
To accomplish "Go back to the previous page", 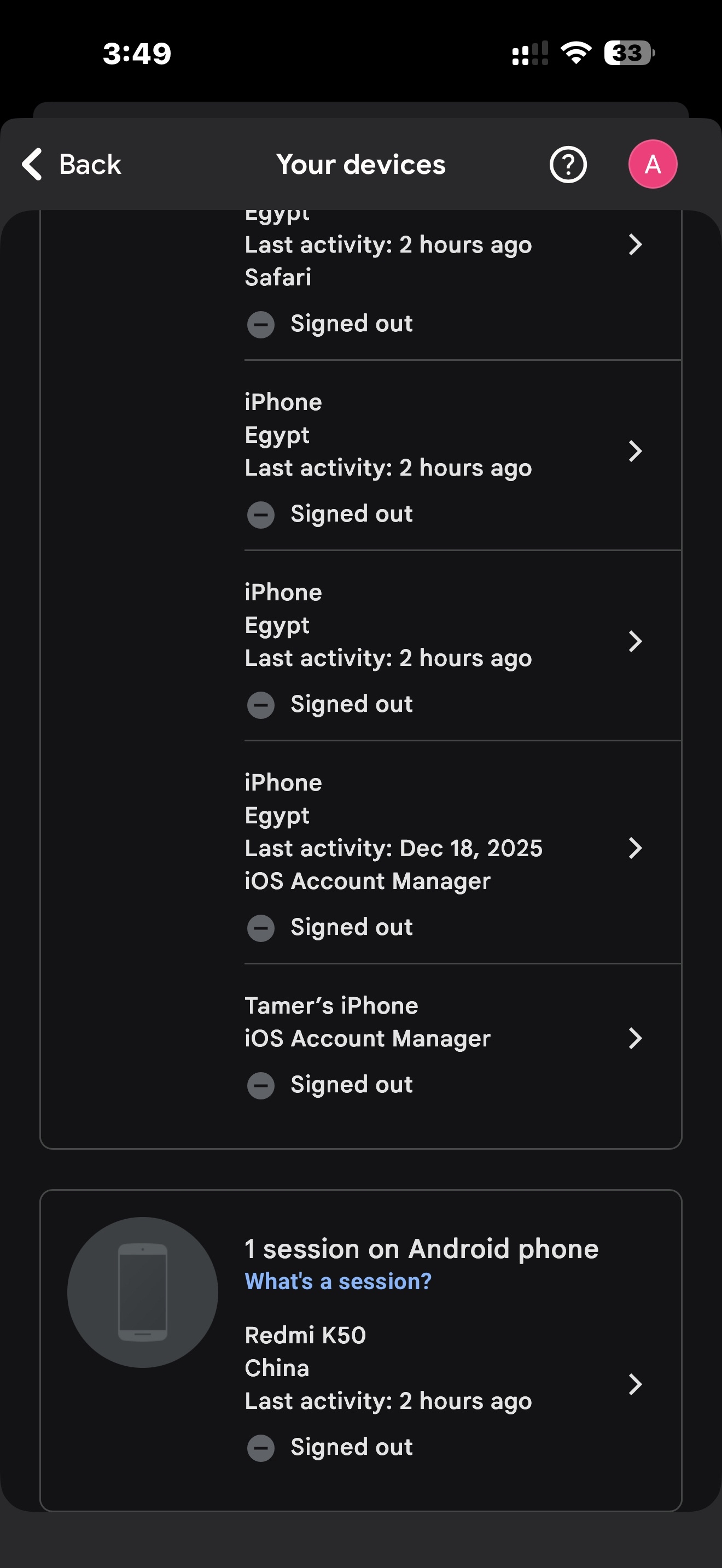I will [71, 165].
